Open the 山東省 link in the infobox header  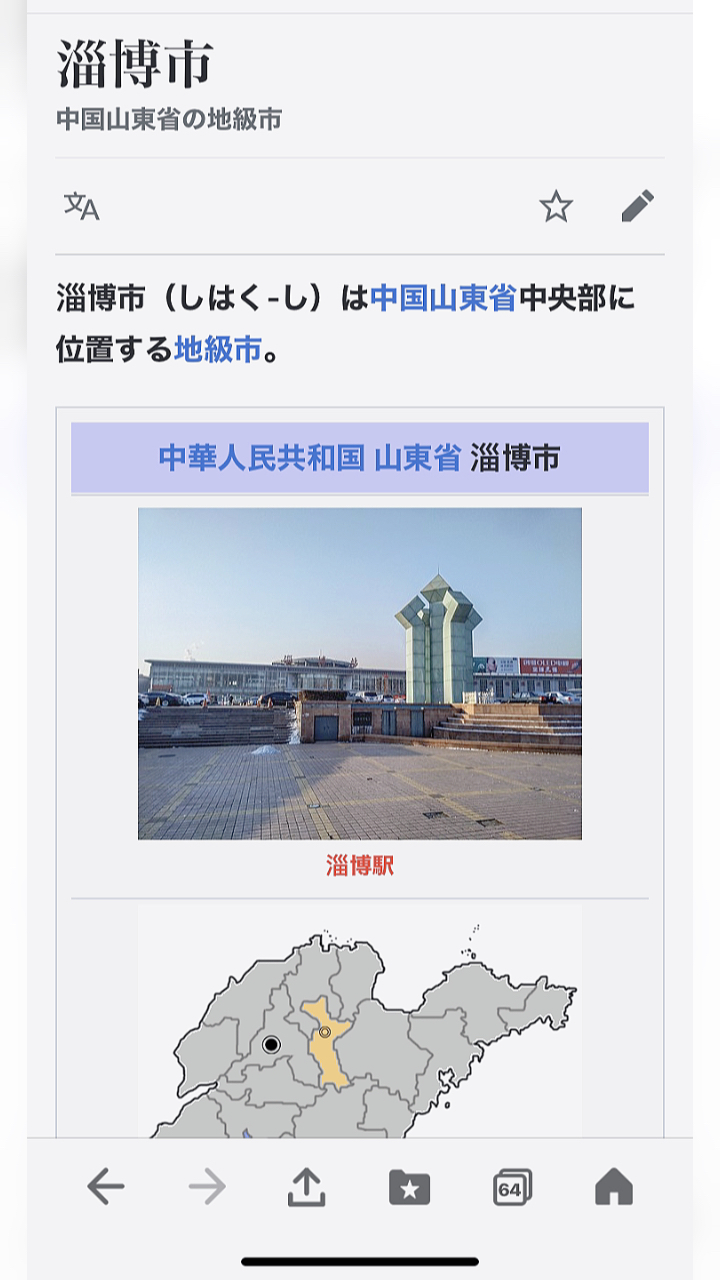point(417,458)
